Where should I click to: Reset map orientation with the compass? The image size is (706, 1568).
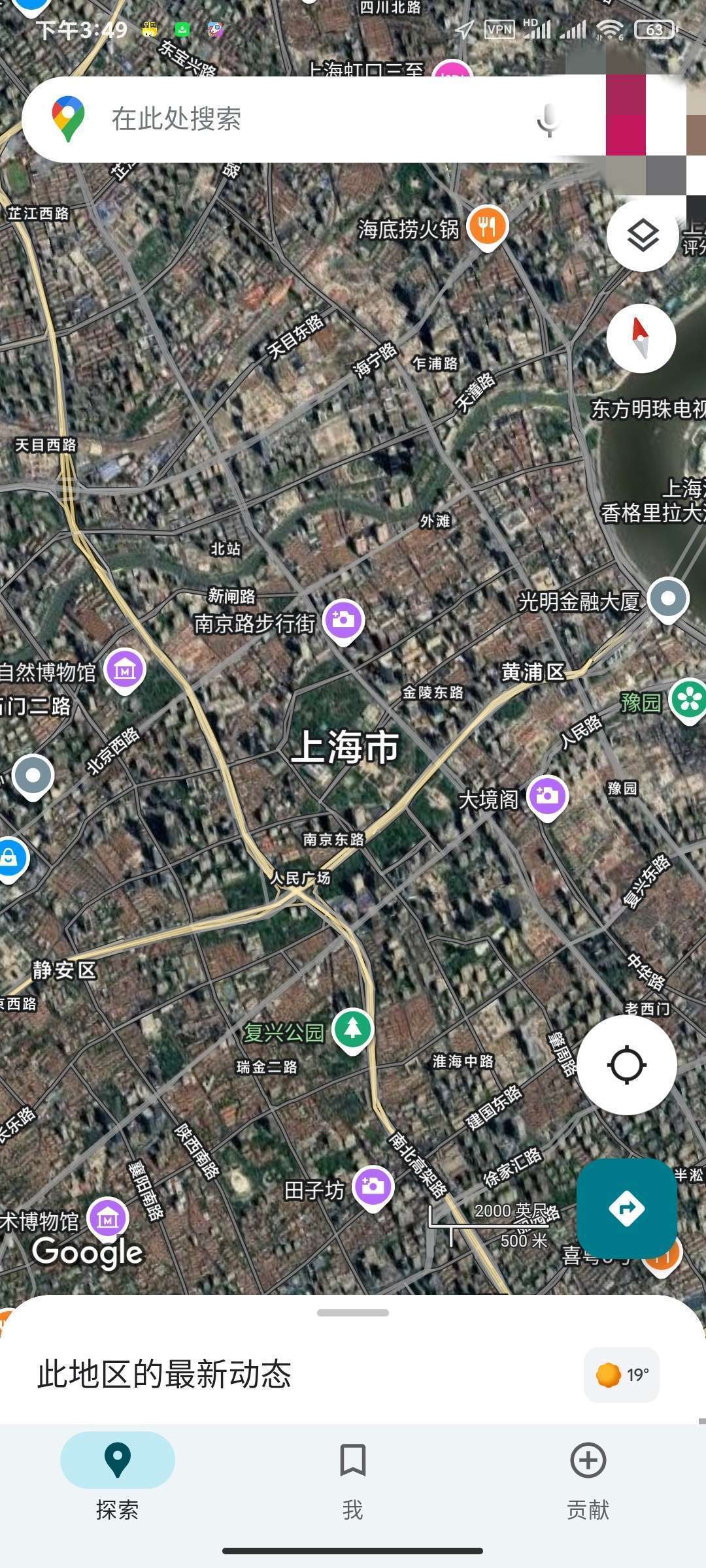(641, 338)
